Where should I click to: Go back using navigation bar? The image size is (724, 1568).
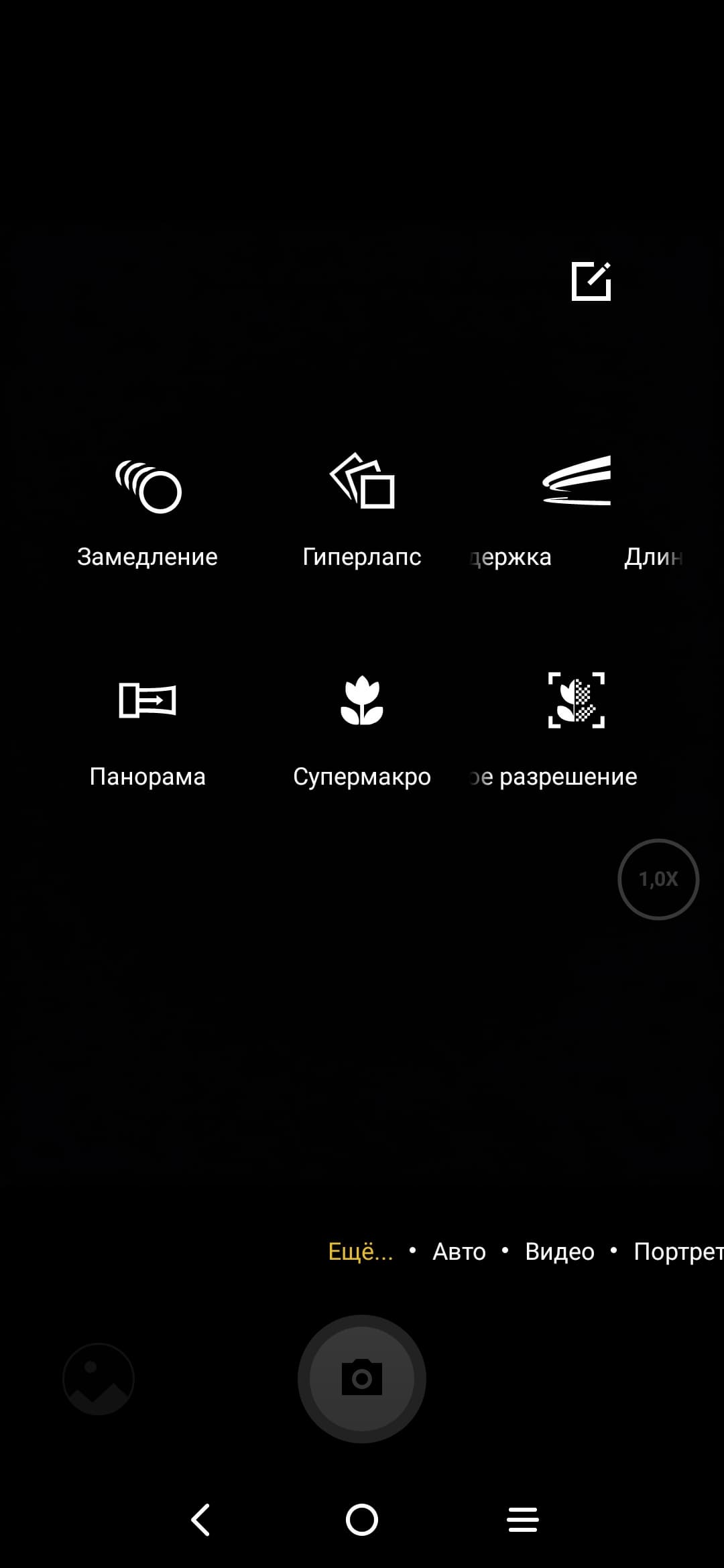[200, 1520]
